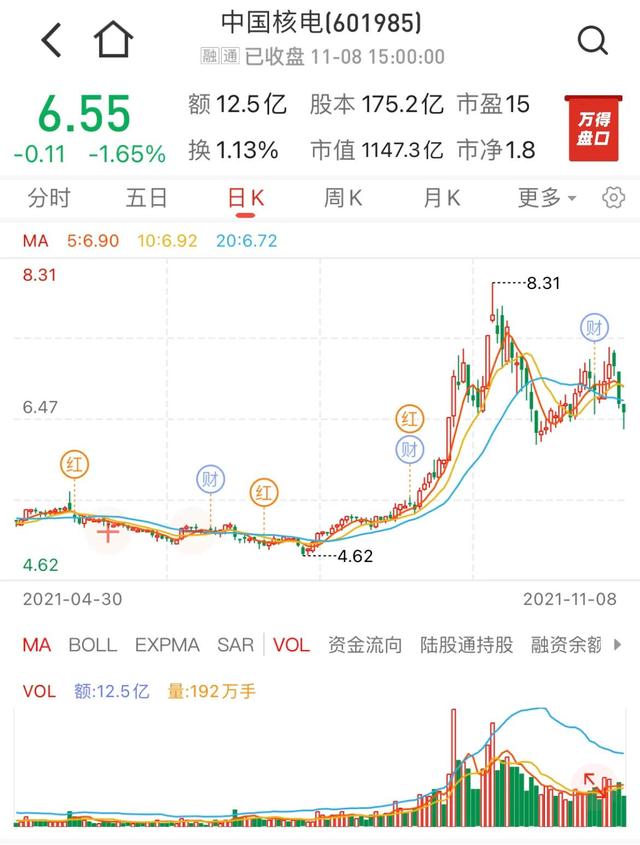Viewport: 640px width, 845px height.
Task: Show the 资金流向 indicator
Action: click(365, 645)
